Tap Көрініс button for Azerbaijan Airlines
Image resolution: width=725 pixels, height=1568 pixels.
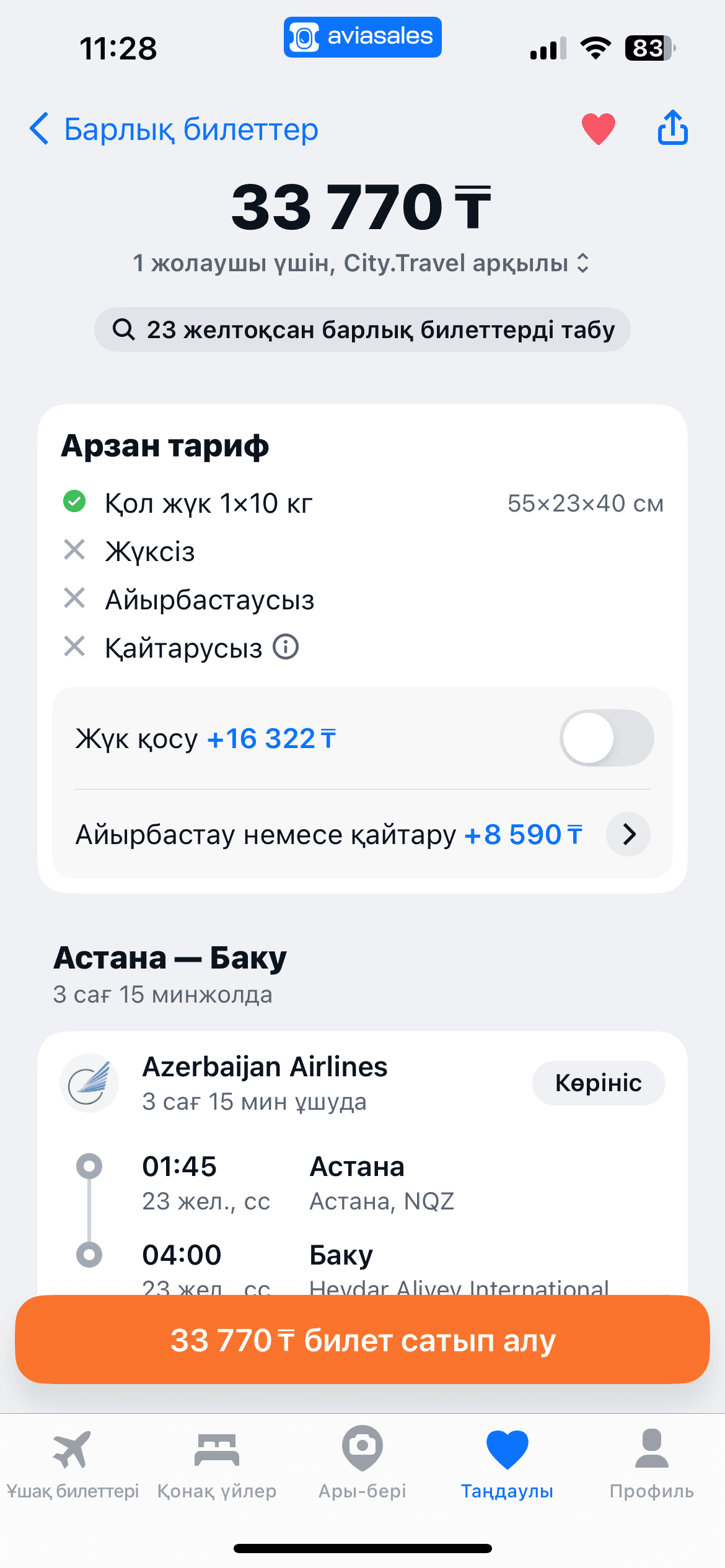[x=598, y=1083]
